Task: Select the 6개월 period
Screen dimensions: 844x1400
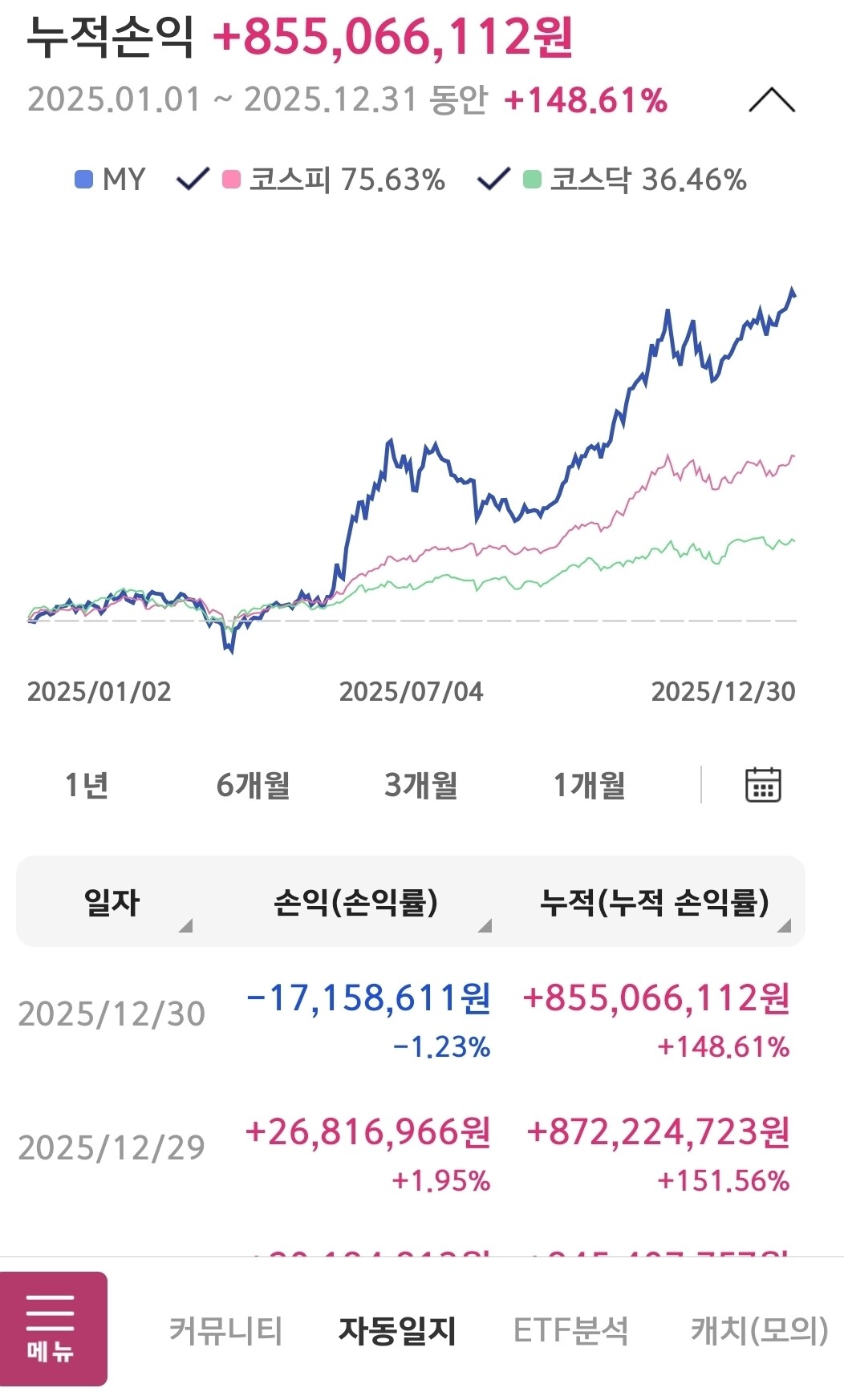Action: (x=254, y=785)
